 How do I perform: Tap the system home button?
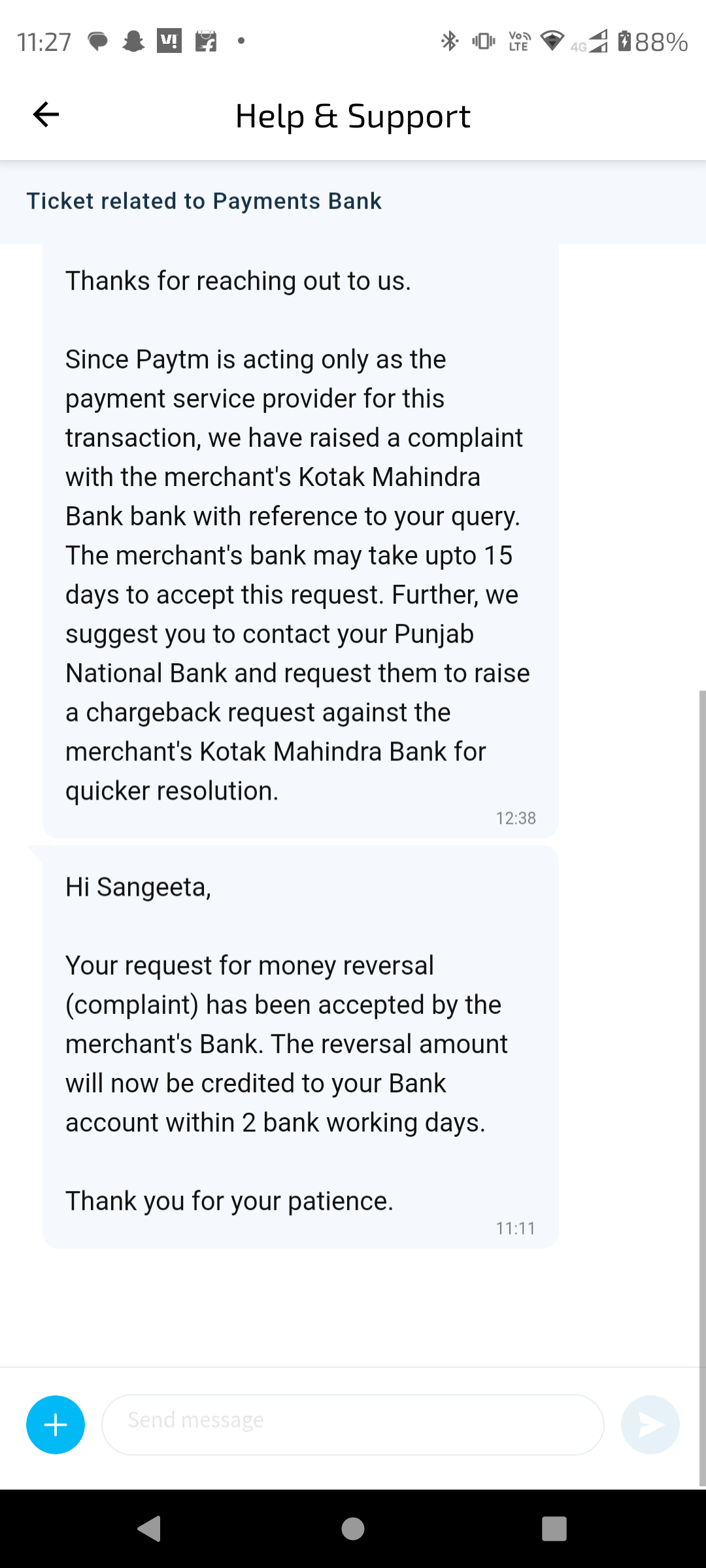(353, 1529)
